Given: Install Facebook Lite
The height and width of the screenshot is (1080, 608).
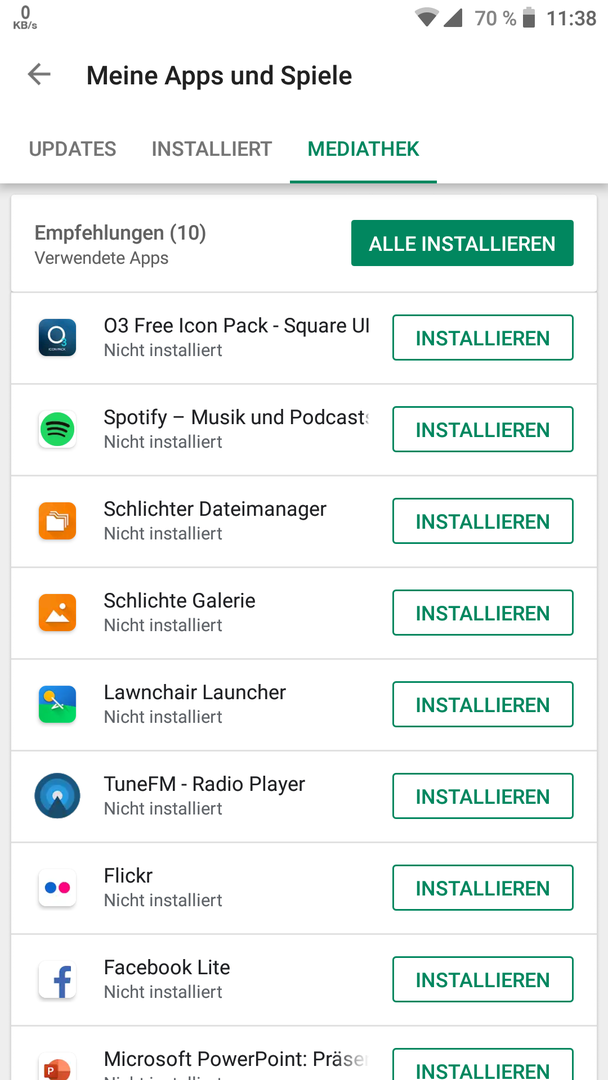Looking at the screenshot, I should [x=483, y=979].
